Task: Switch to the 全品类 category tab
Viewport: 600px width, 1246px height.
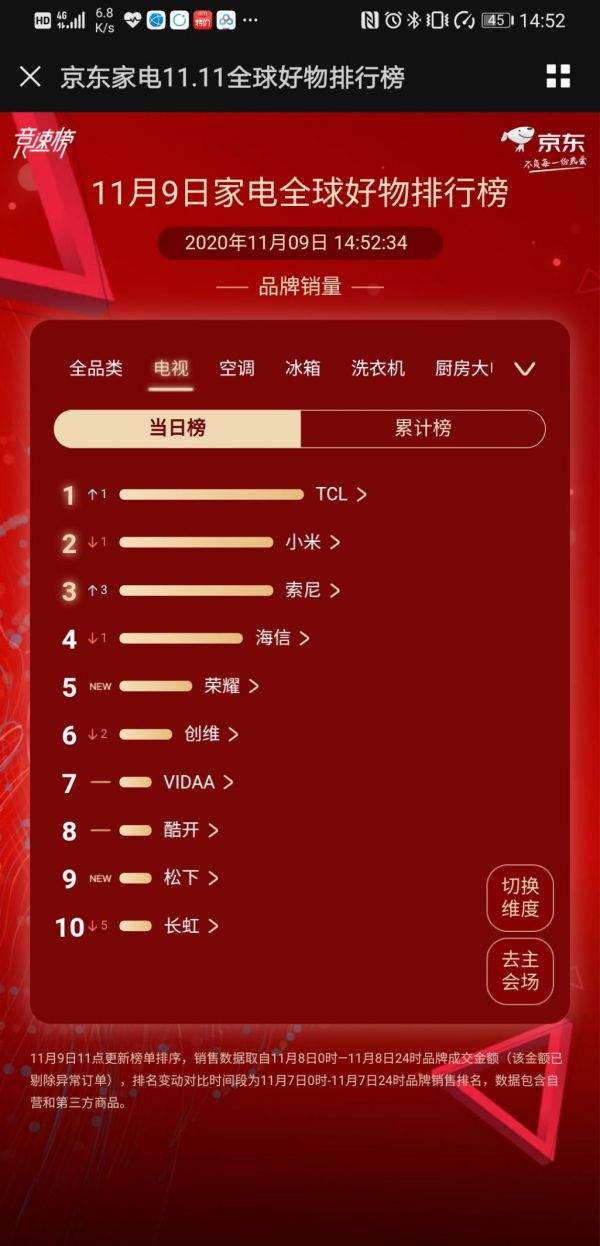Action: [x=96, y=368]
